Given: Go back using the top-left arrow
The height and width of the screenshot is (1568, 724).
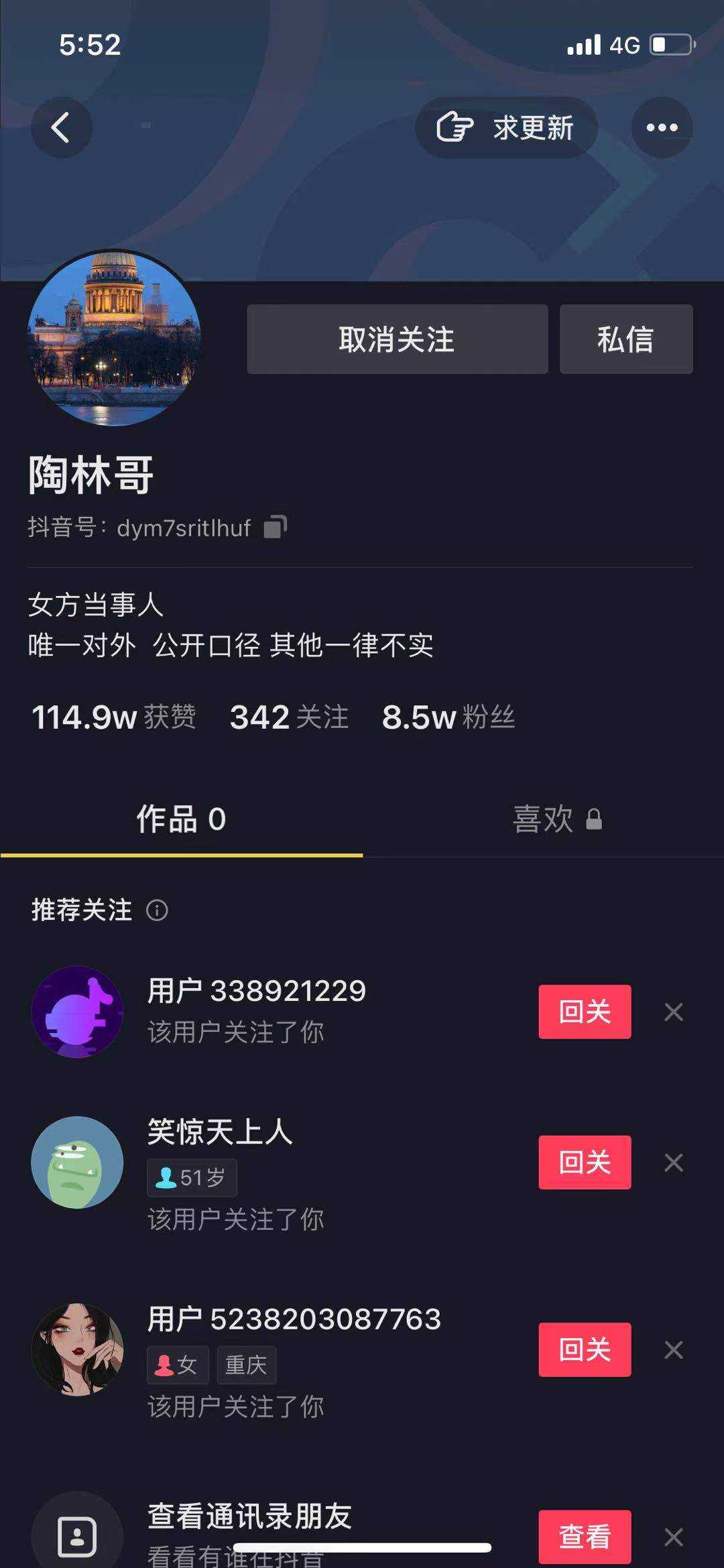Looking at the screenshot, I should click(61, 127).
